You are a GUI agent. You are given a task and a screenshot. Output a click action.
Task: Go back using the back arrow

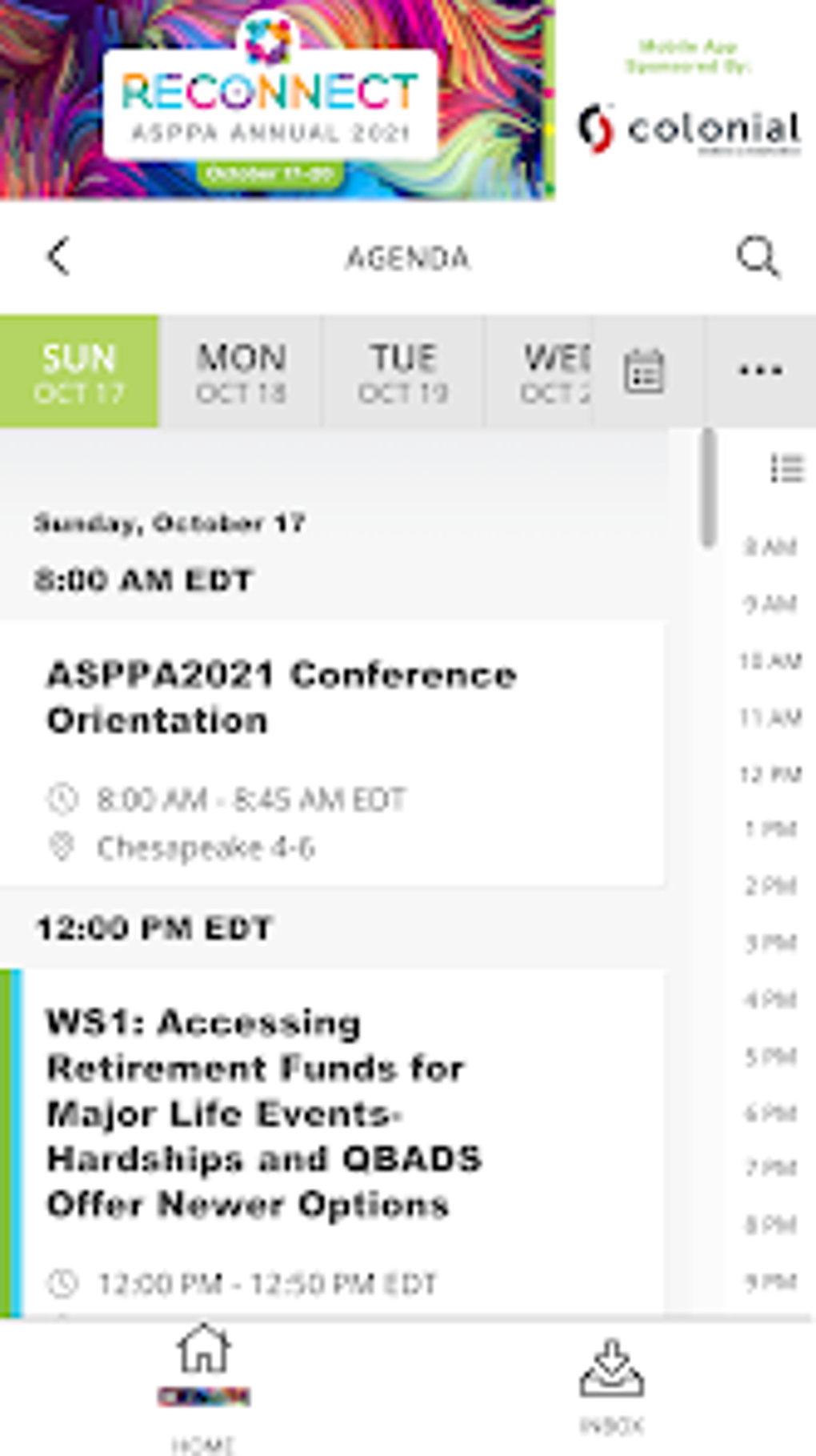click(56, 256)
